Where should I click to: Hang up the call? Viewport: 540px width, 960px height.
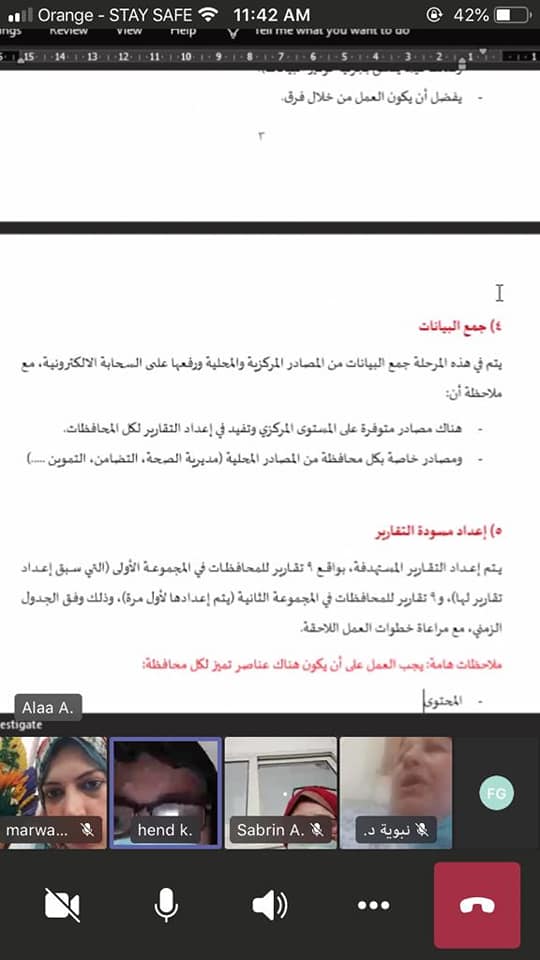coord(478,905)
